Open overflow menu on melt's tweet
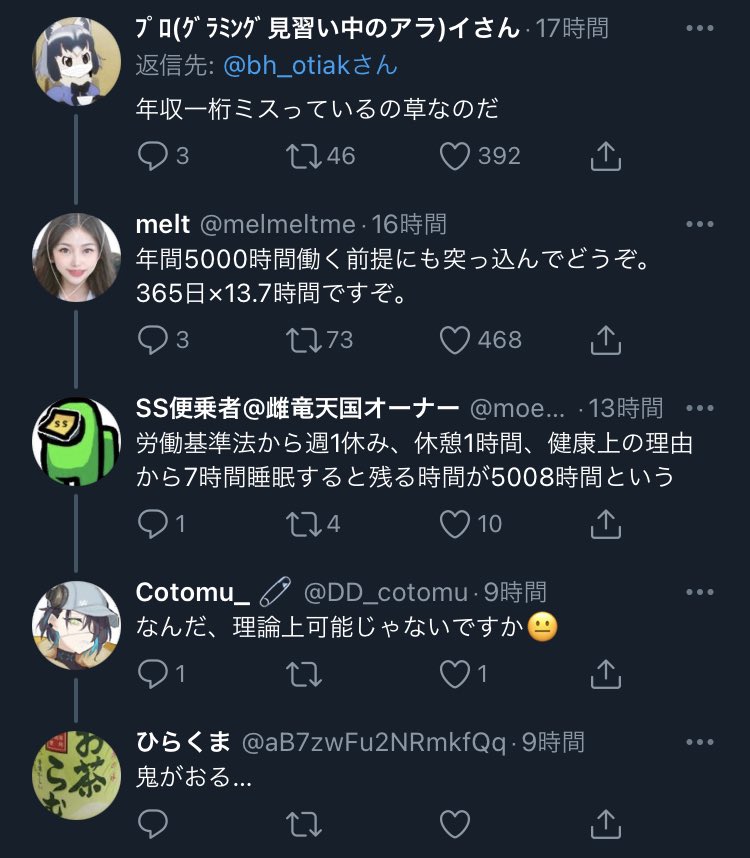 coord(700,225)
